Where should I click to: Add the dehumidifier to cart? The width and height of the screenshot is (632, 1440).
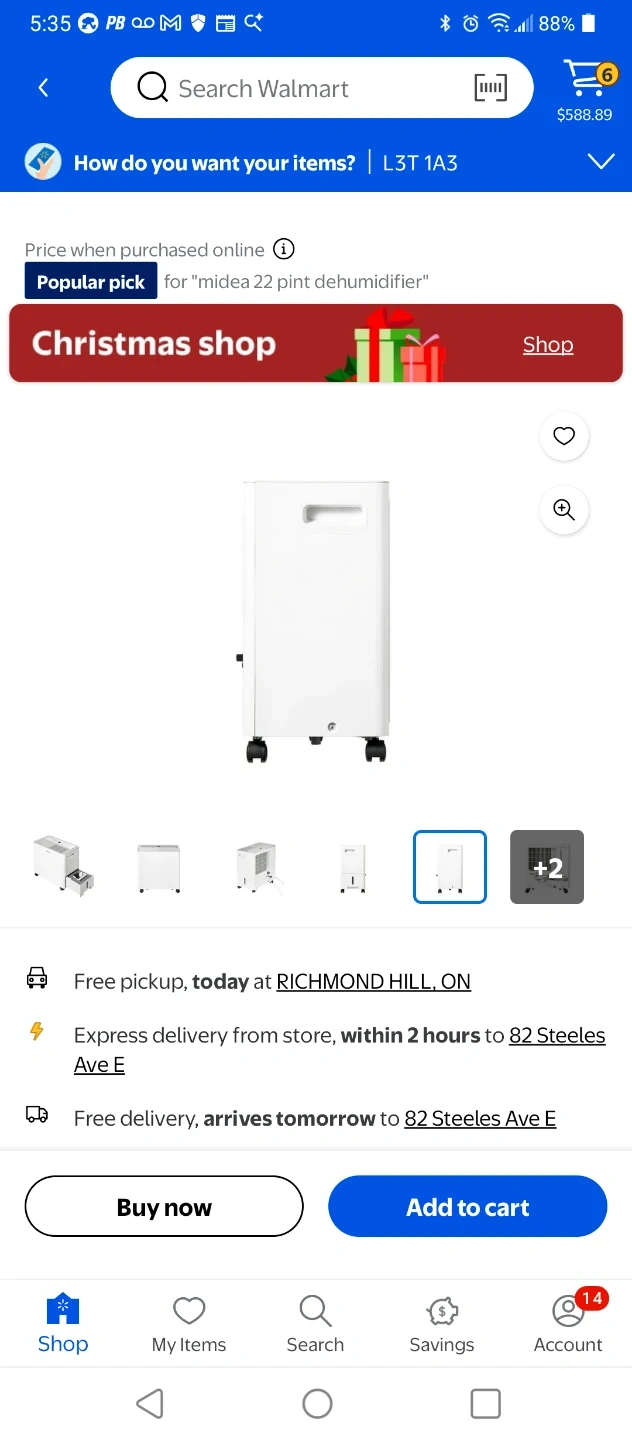point(467,1207)
